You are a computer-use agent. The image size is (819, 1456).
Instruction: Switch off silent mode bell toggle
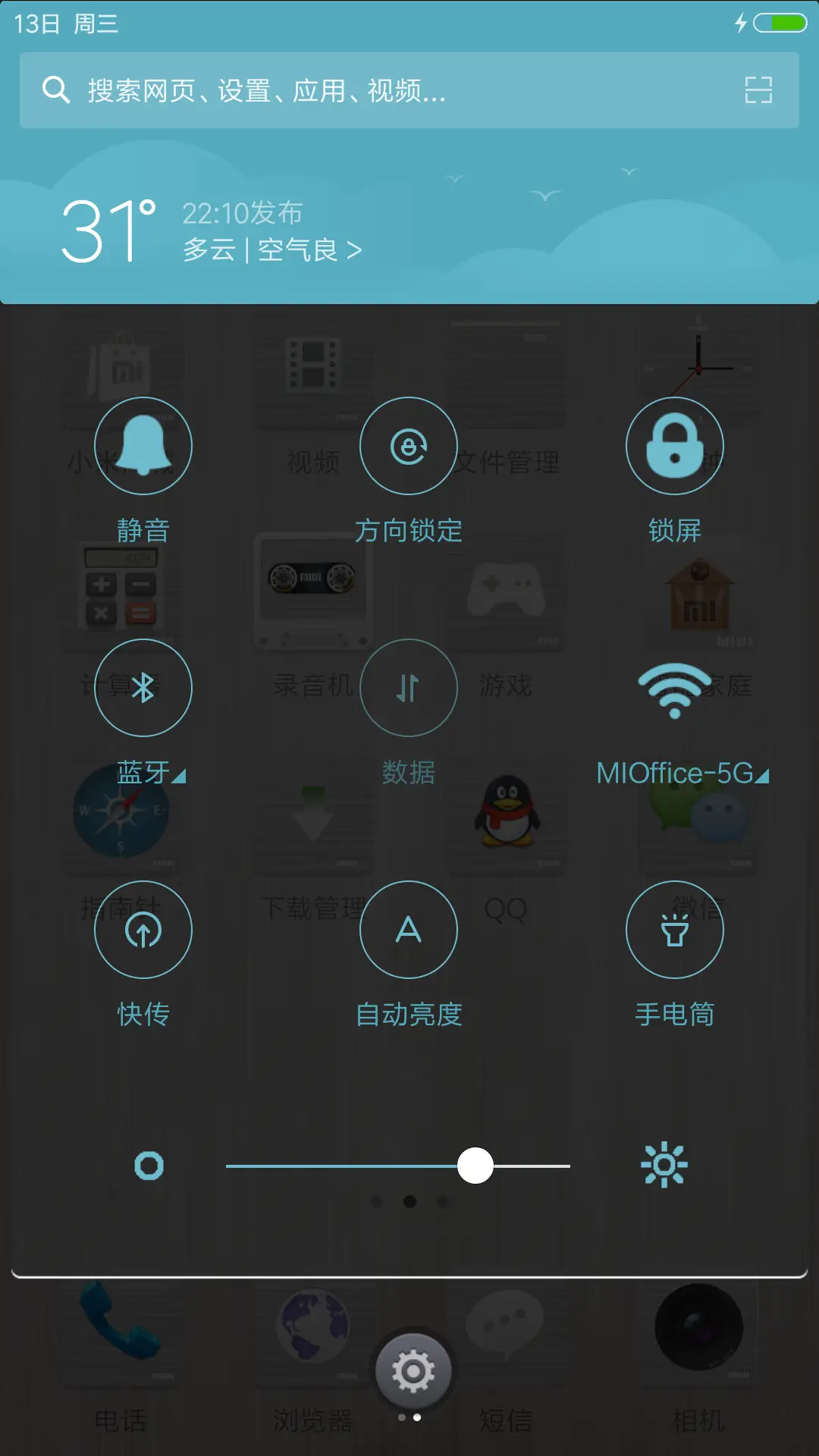(143, 445)
